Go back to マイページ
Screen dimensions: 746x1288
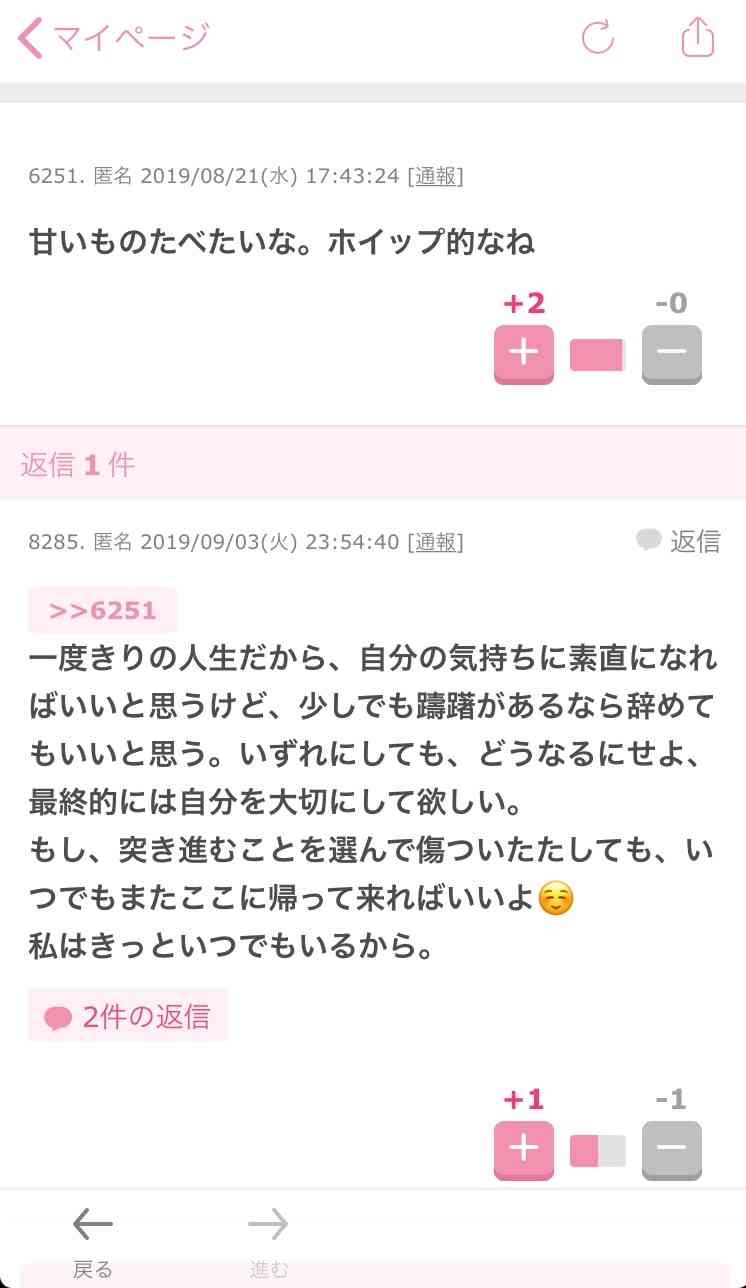click(x=112, y=38)
